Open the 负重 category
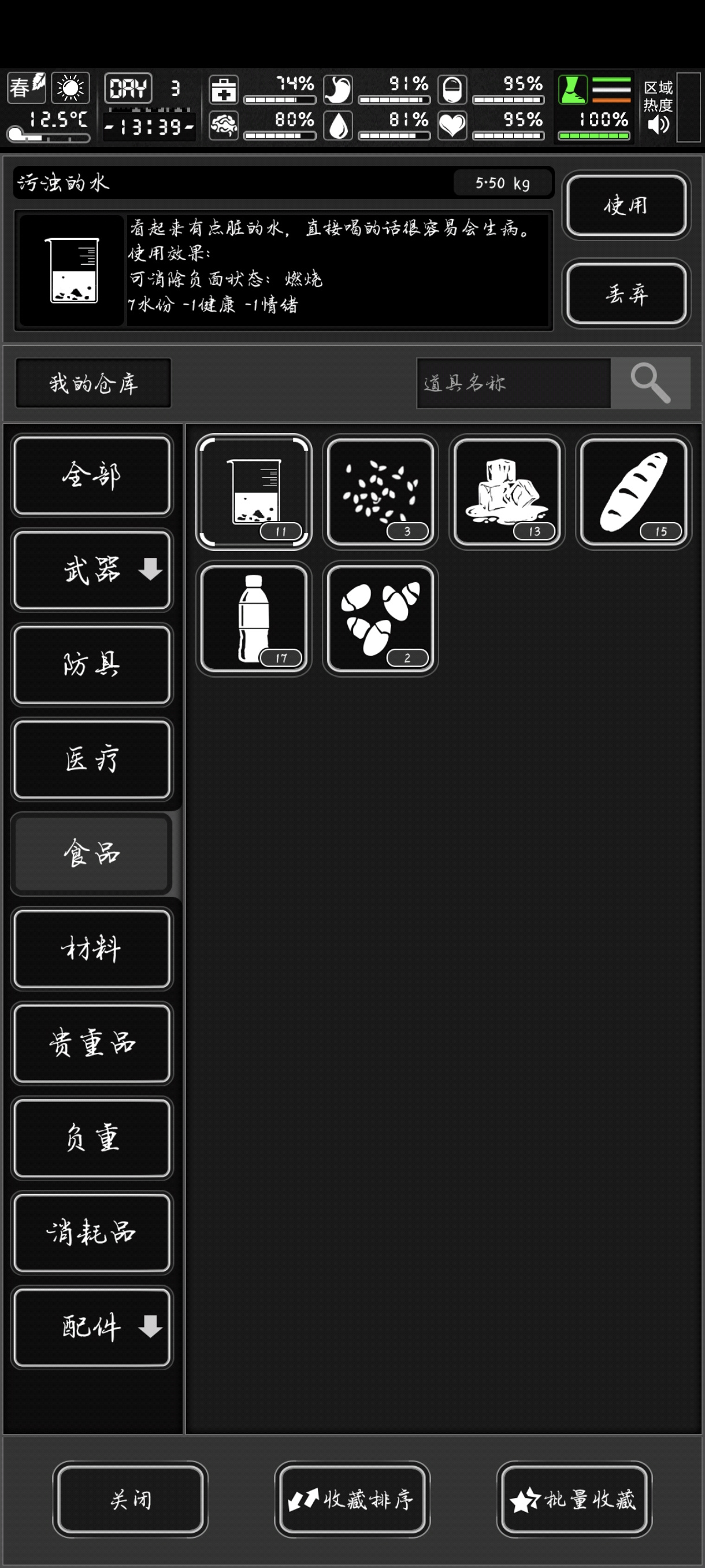Image resolution: width=705 pixels, height=1568 pixels. [x=92, y=1138]
